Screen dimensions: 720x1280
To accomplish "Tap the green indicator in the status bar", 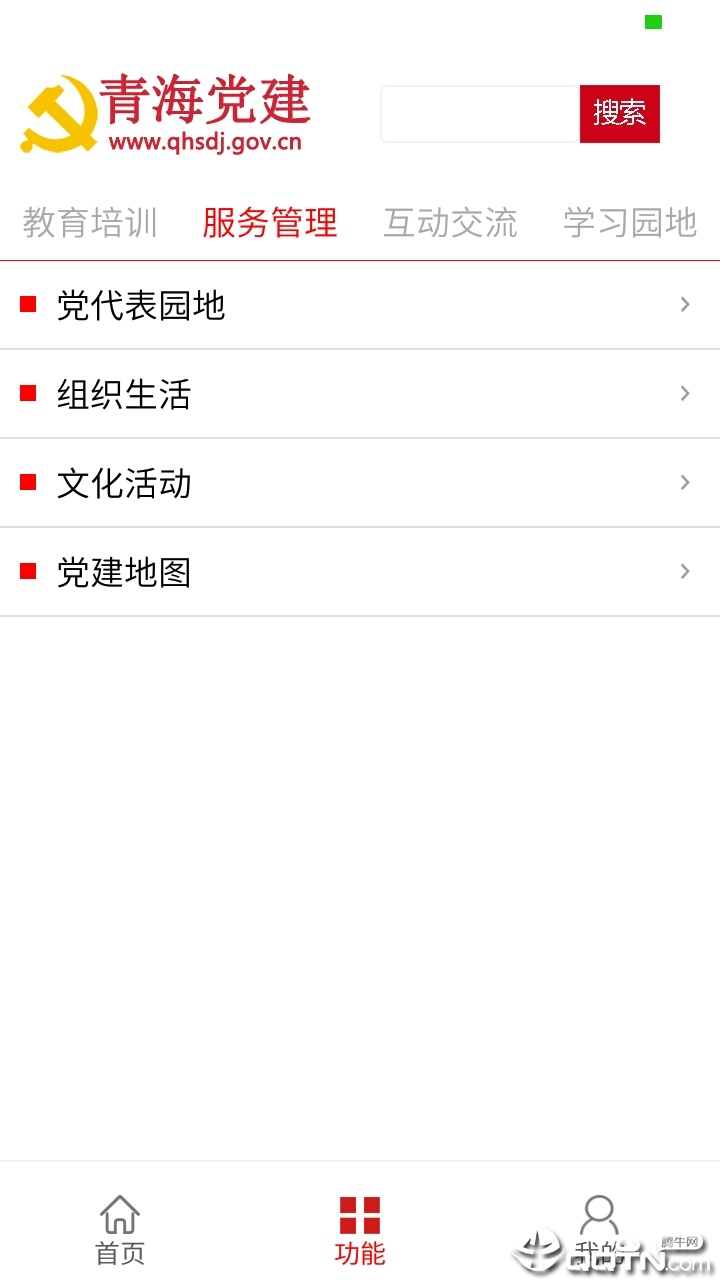I will tap(655, 20).
